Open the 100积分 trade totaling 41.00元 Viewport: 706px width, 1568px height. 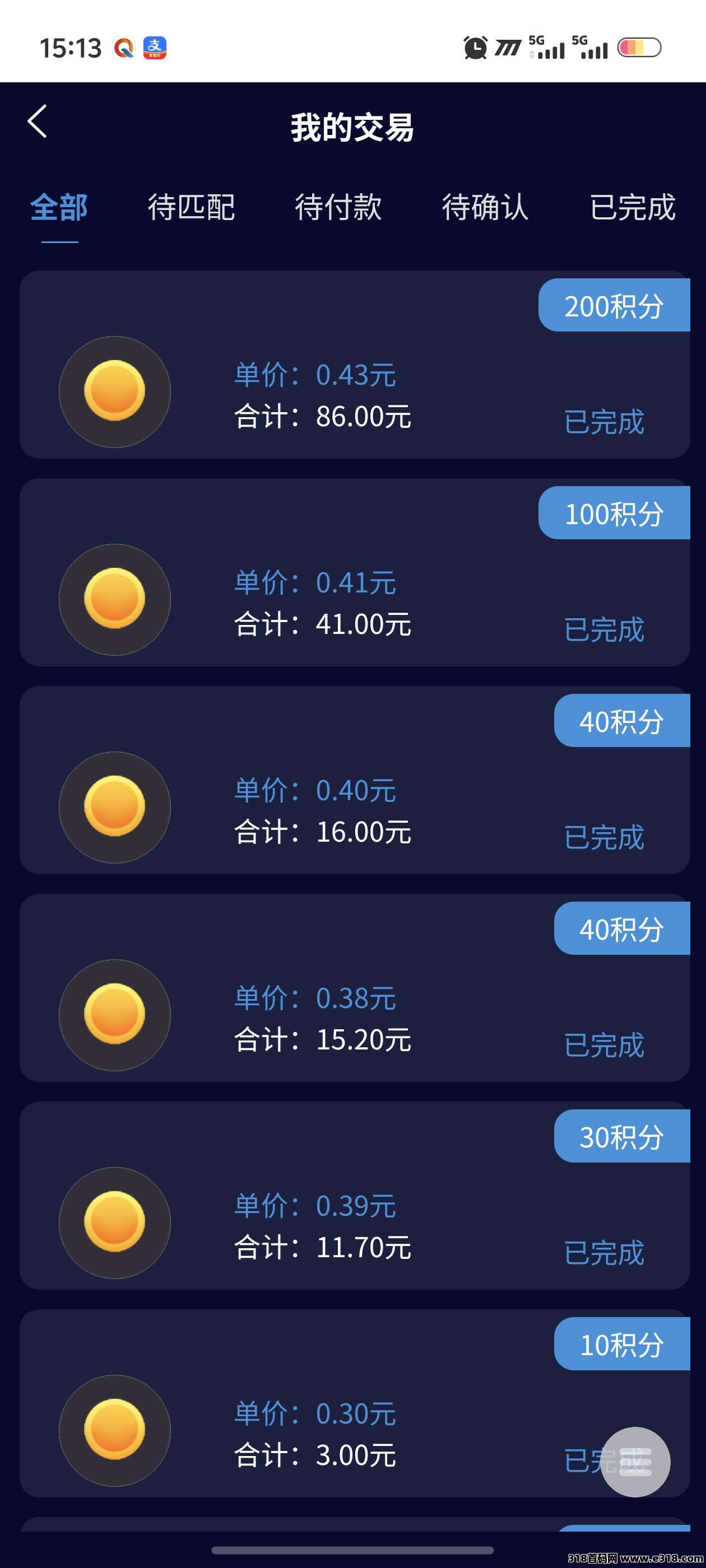(355, 572)
